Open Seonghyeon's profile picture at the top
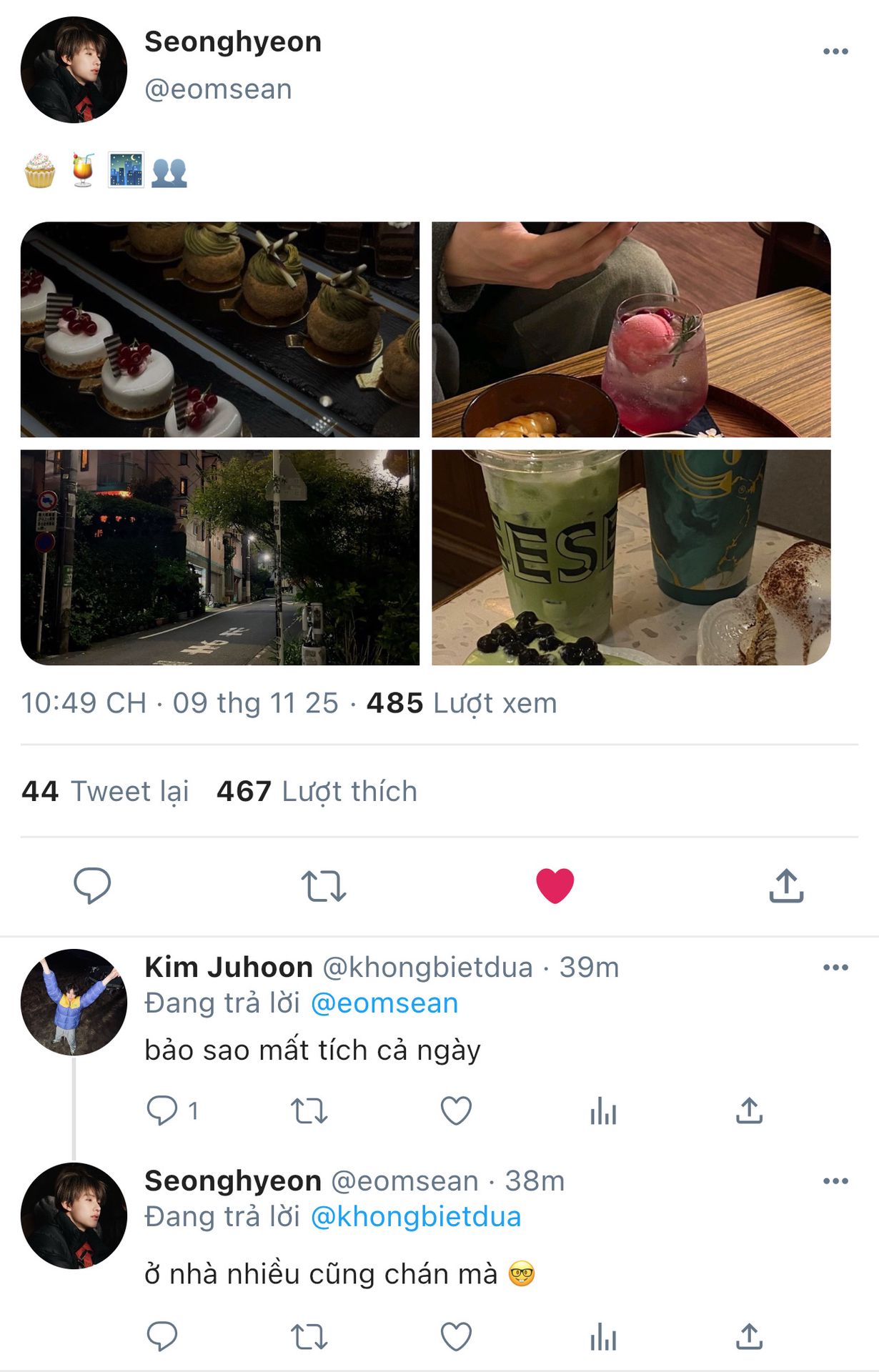Screen dimensions: 879x1372 click(74, 70)
